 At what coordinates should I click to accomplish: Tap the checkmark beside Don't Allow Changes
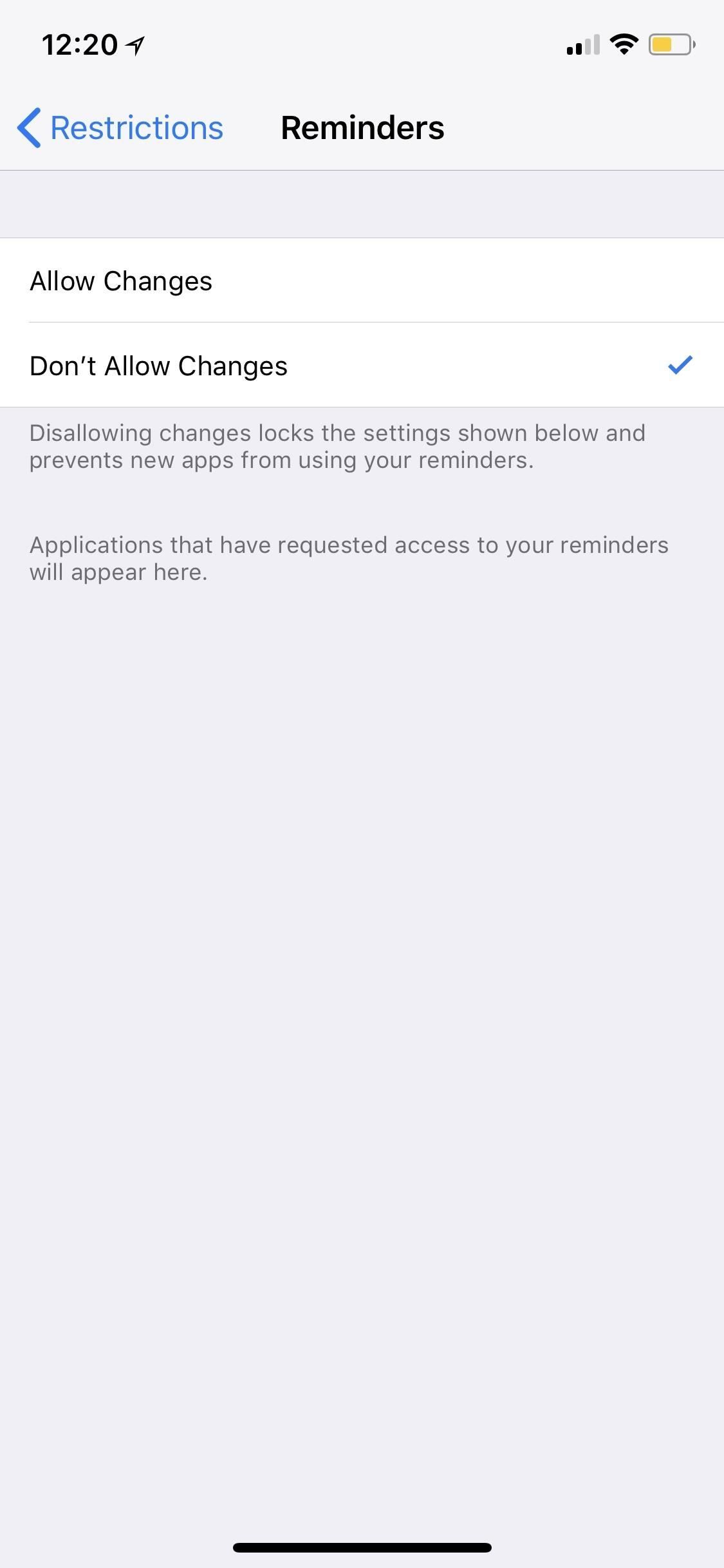pyautogui.click(x=680, y=365)
